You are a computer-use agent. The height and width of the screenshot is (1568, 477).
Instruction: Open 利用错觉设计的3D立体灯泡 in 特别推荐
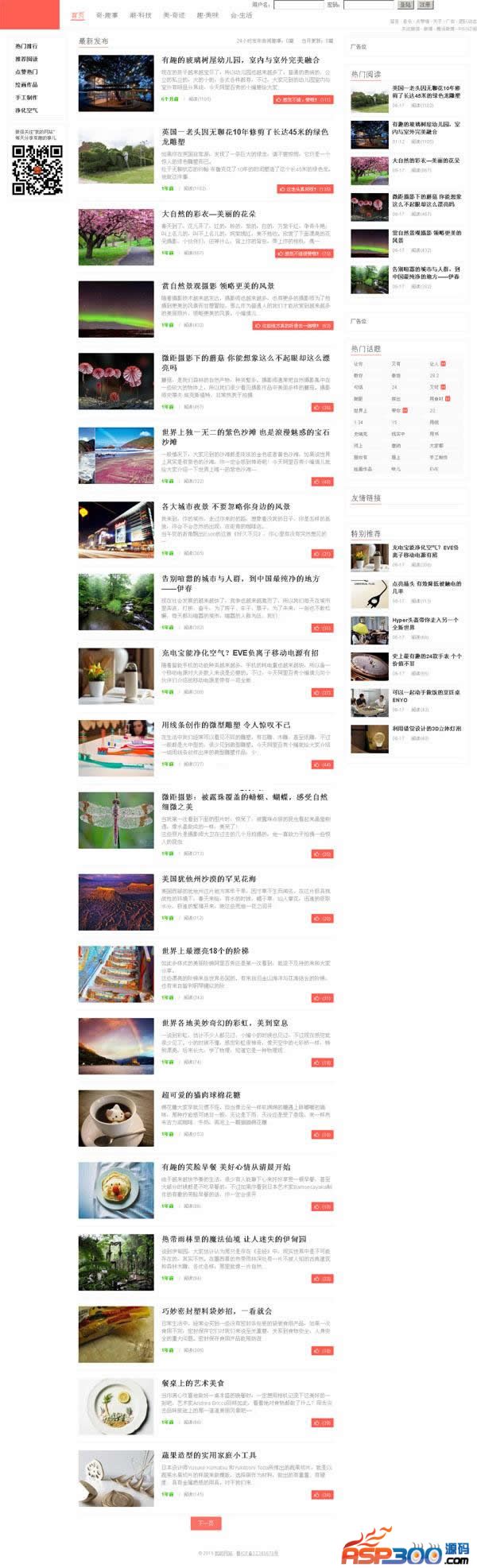(425, 728)
